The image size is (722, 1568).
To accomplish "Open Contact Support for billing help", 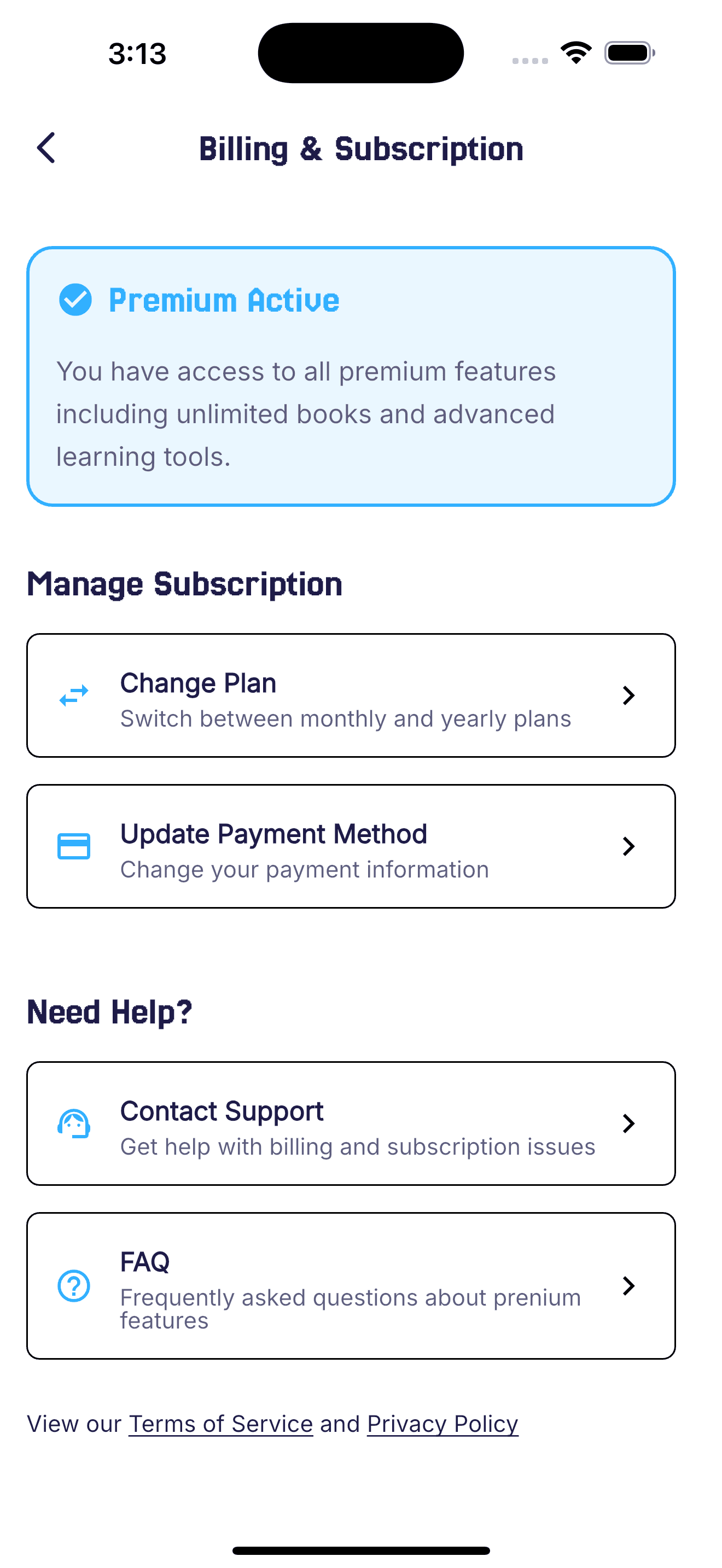I will coord(351,1123).
